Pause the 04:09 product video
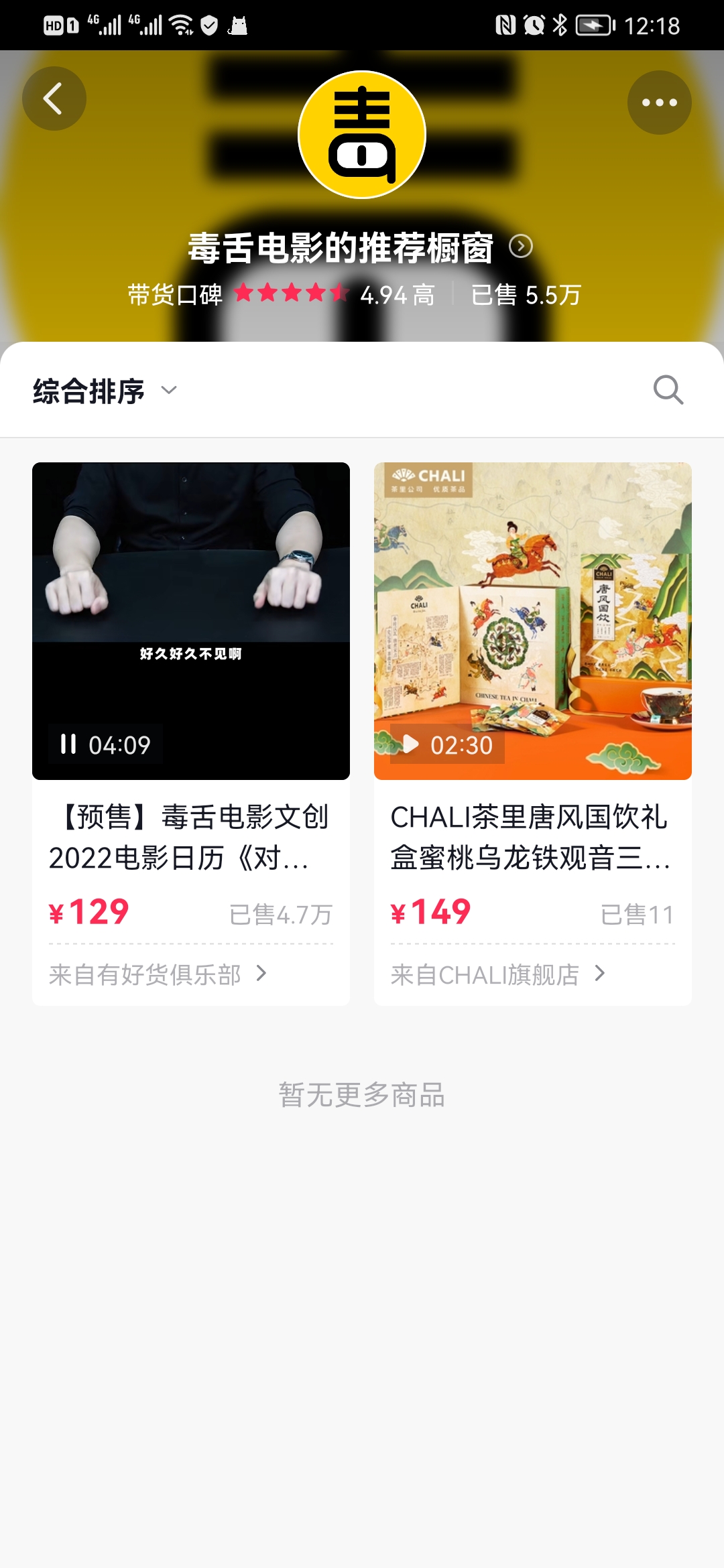The width and height of the screenshot is (724, 1568). 68,744
